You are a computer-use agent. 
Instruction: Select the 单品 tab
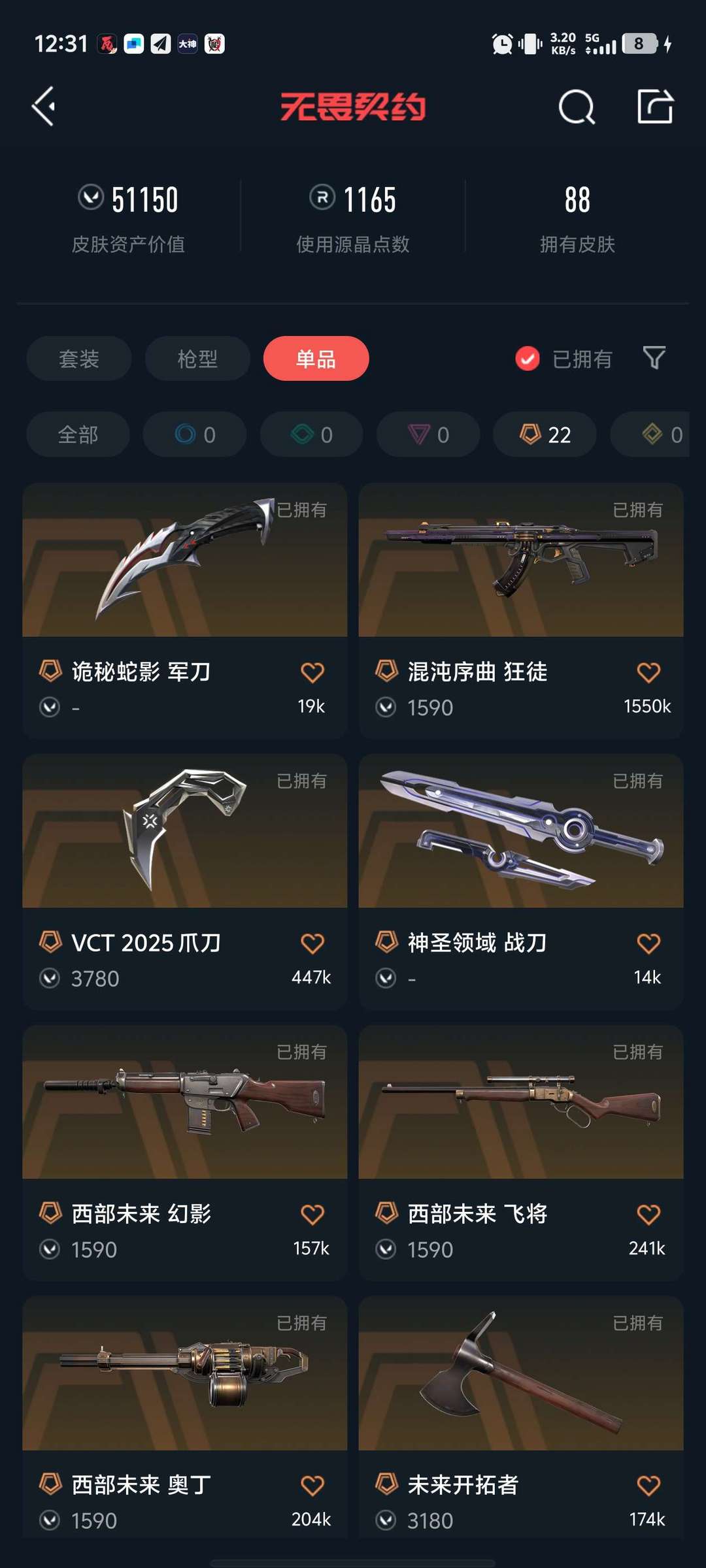tap(316, 359)
